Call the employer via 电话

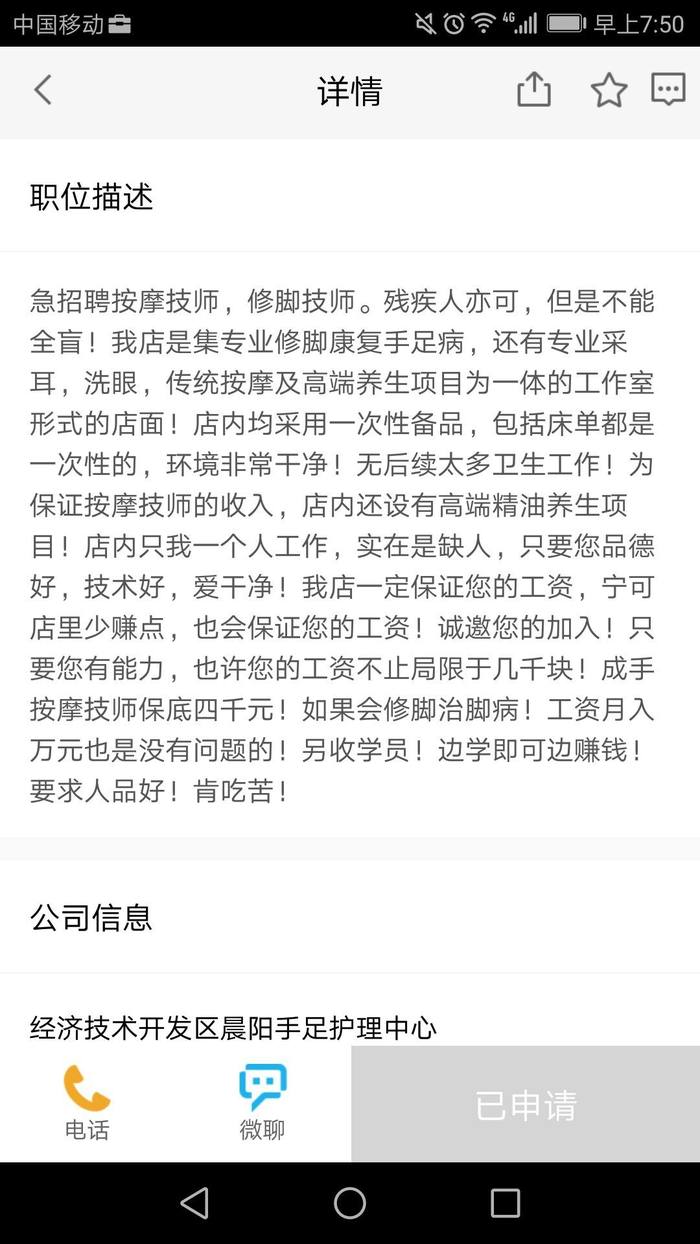[87, 1102]
